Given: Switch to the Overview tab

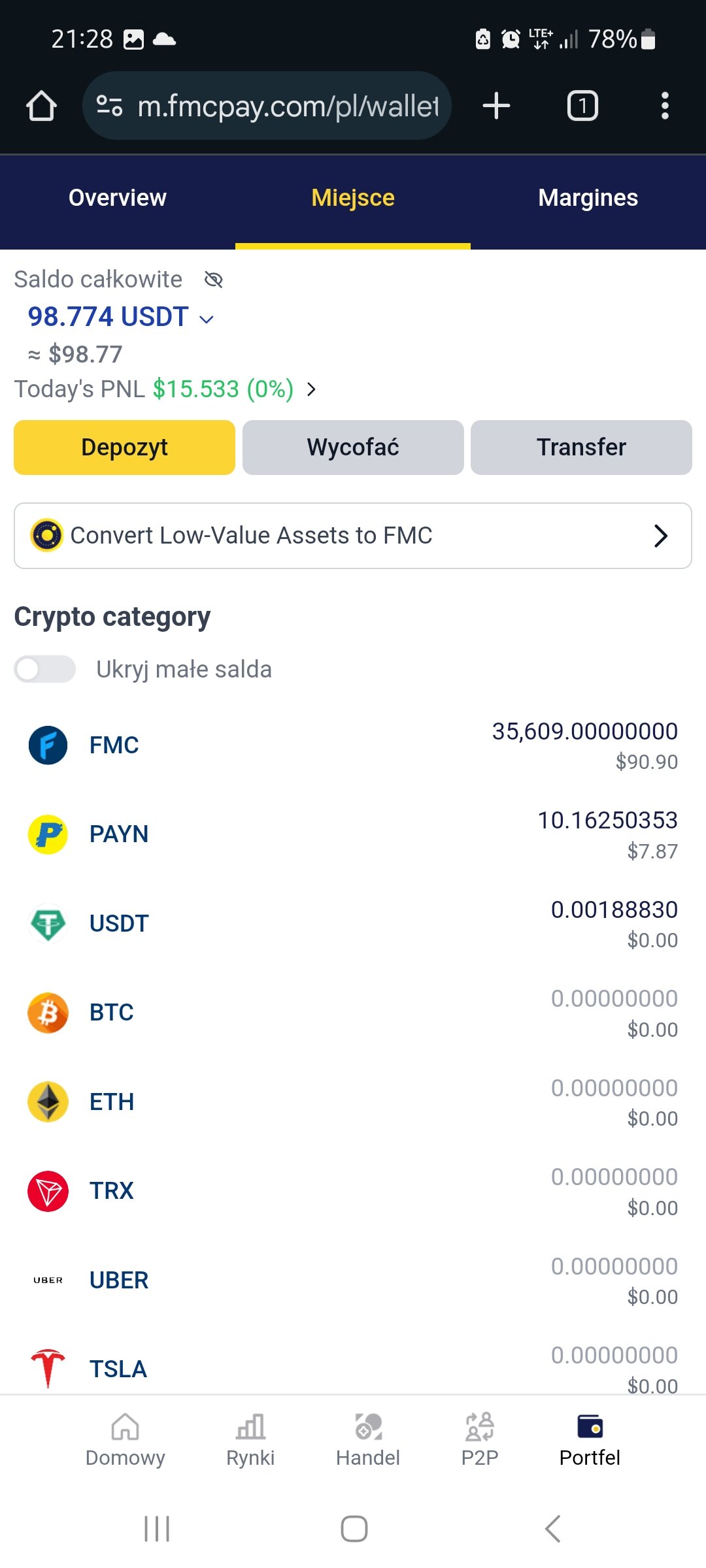Looking at the screenshot, I should point(118,198).
